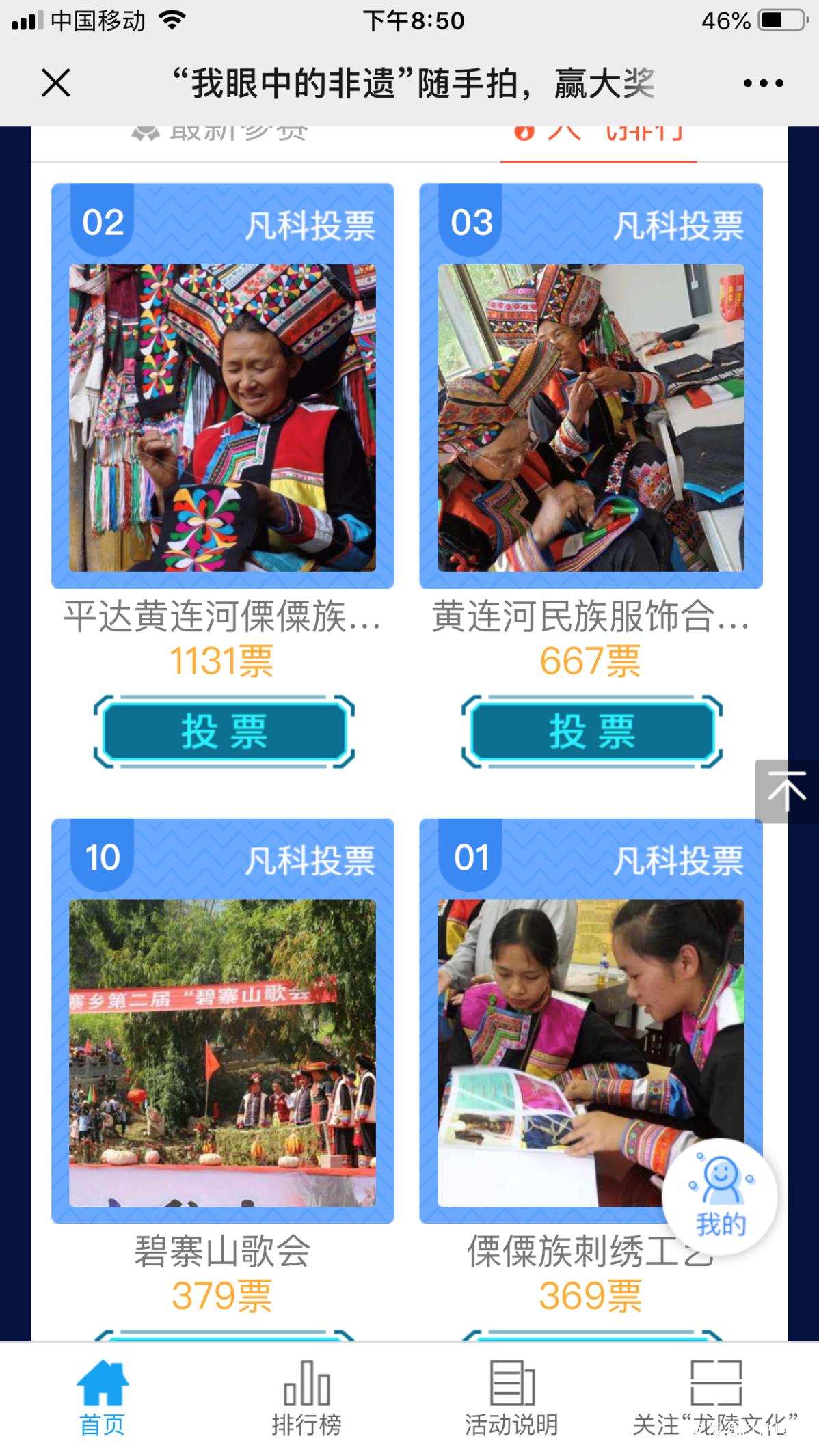The height and width of the screenshot is (1456, 819).
Task: Open the photo of entry 02
Action: [x=222, y=417]
